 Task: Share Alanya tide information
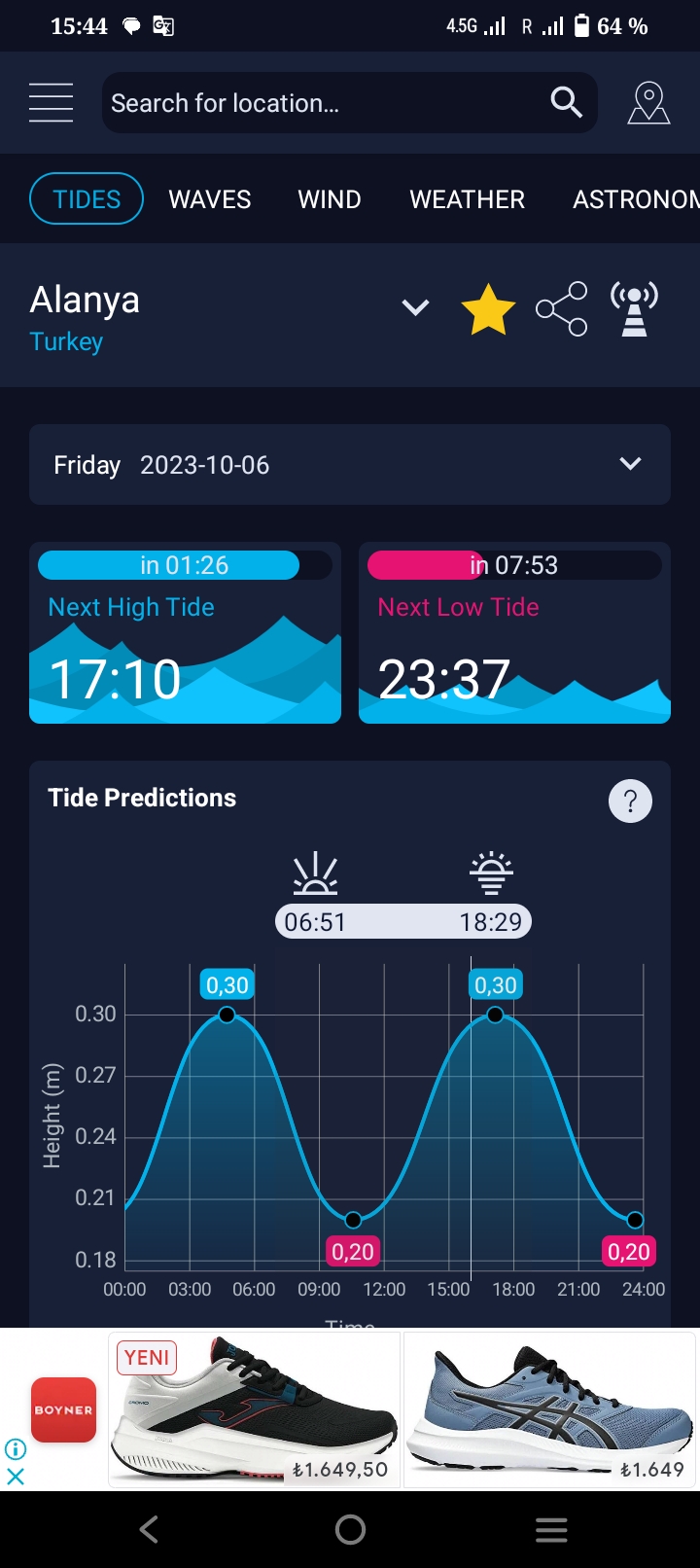562,309
